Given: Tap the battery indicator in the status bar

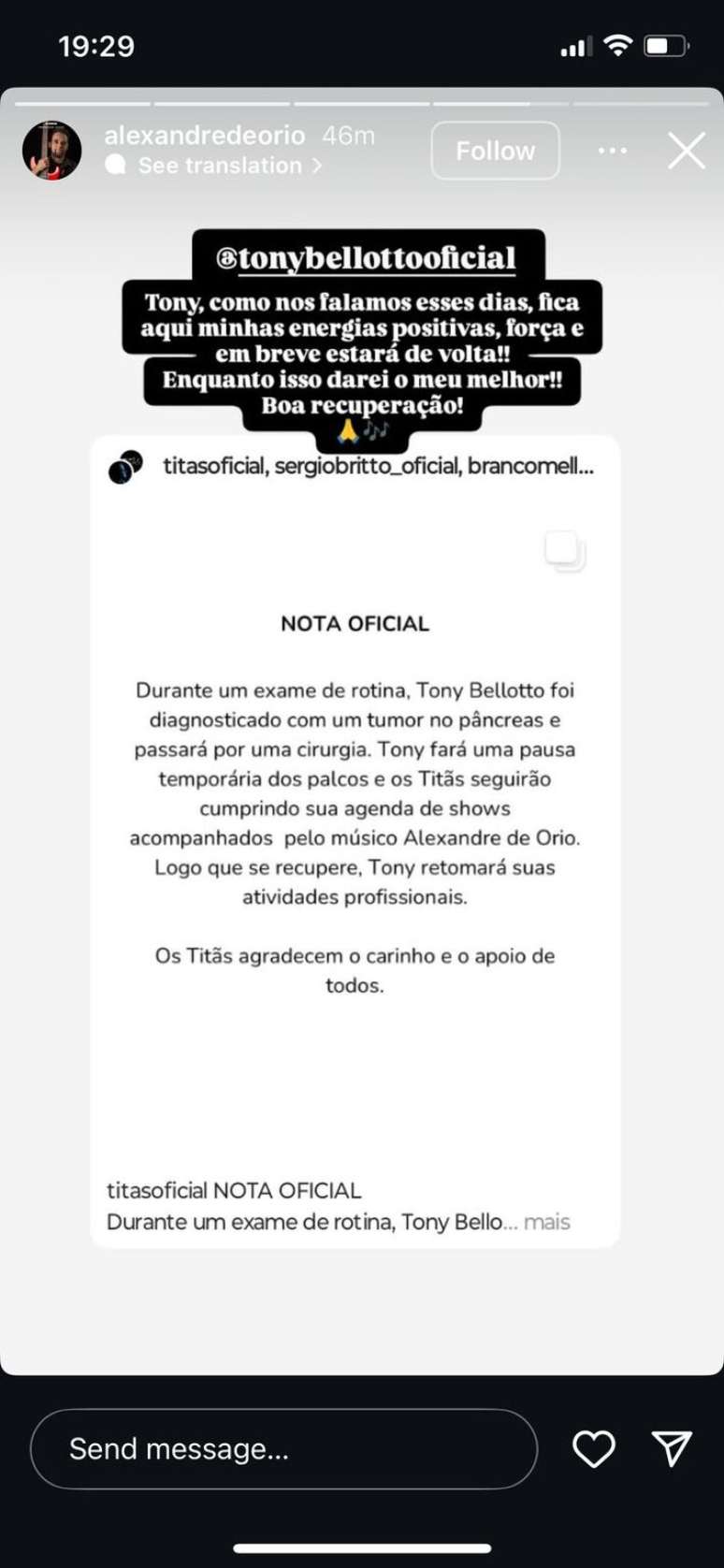Looking at the screenshot, I should coord(666,43).
